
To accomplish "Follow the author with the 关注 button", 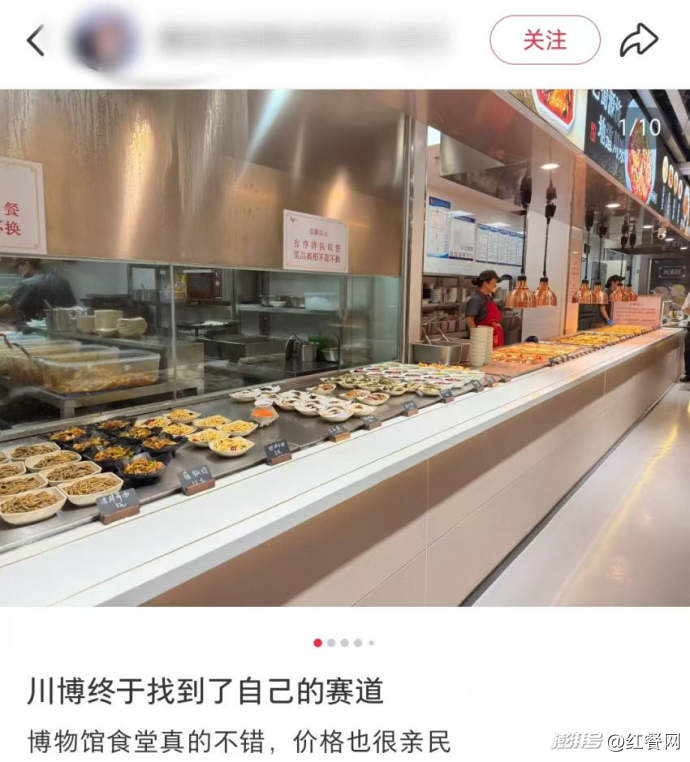I will 544,40.
